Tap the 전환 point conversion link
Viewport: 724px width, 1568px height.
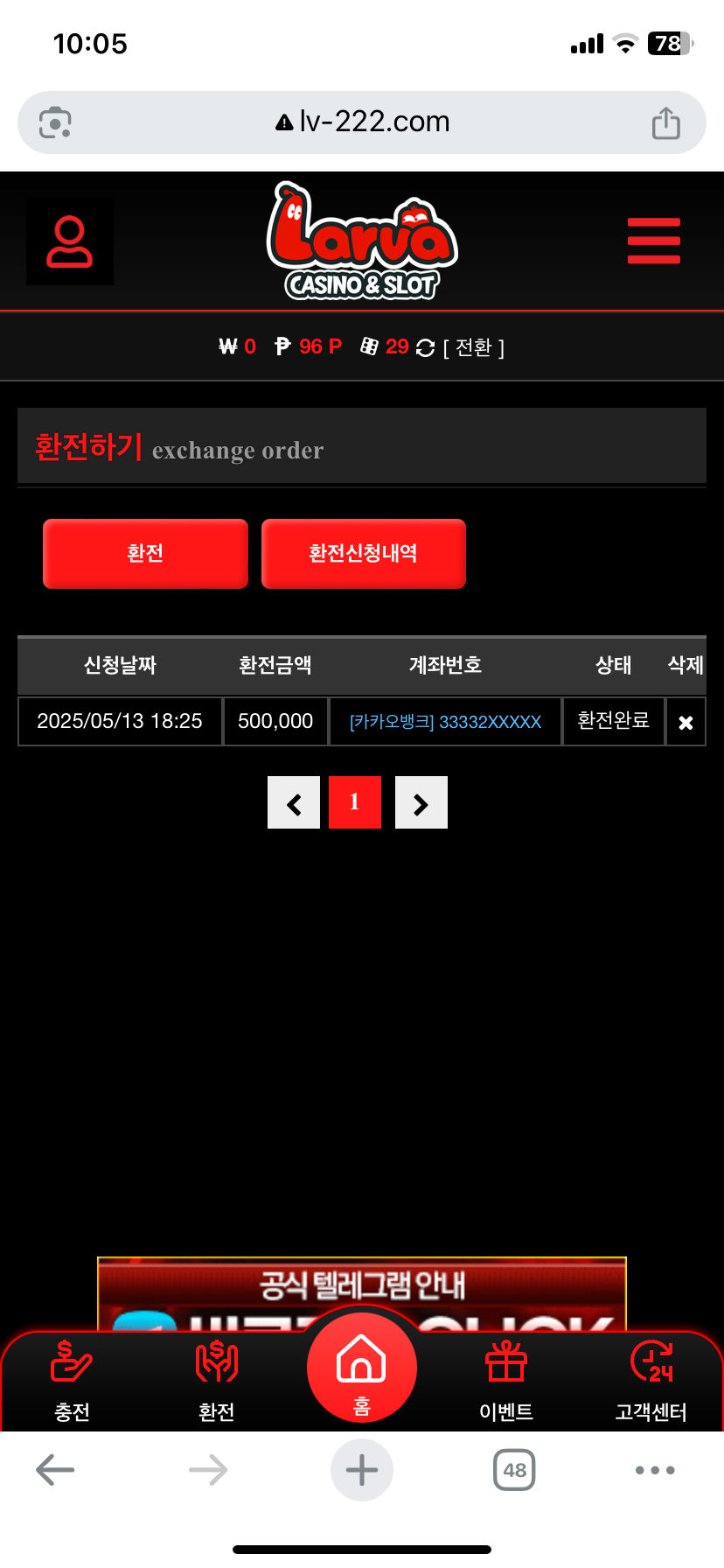point(474,347)
